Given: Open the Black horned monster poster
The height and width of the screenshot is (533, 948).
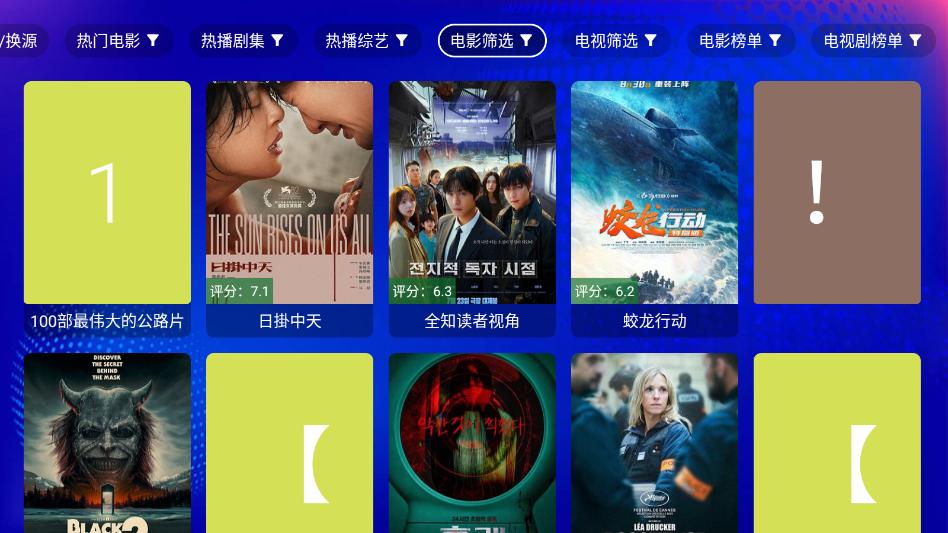Looking at the screenshot, I should pyautogui.click(x=107, y=445).
